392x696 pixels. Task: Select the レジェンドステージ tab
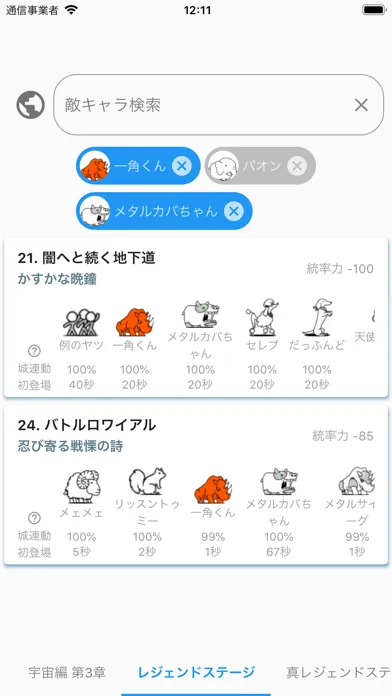[x=196, y=672]
